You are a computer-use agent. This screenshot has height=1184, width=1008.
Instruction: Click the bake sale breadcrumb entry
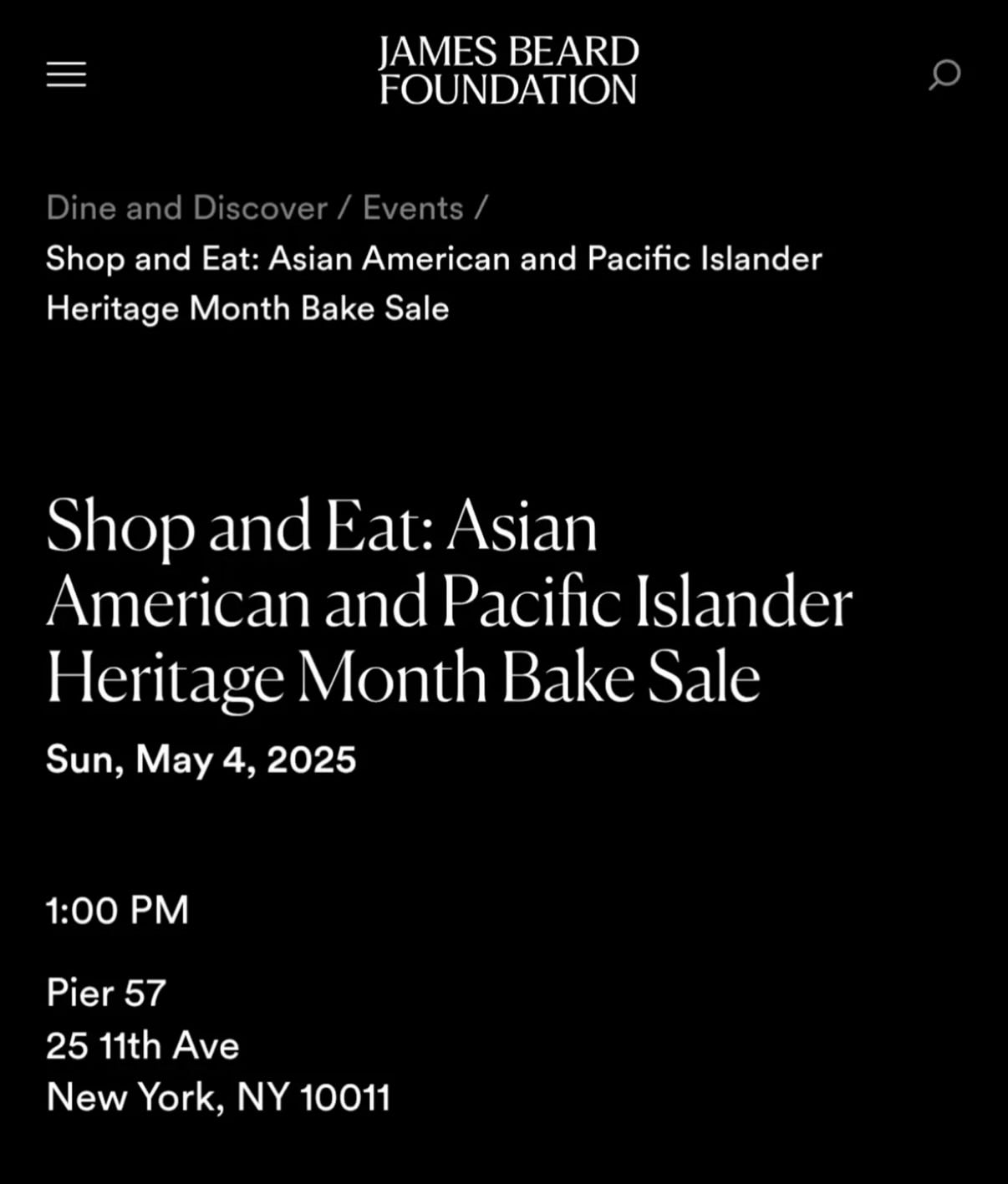pyautogui.click(x=433, y=283)
